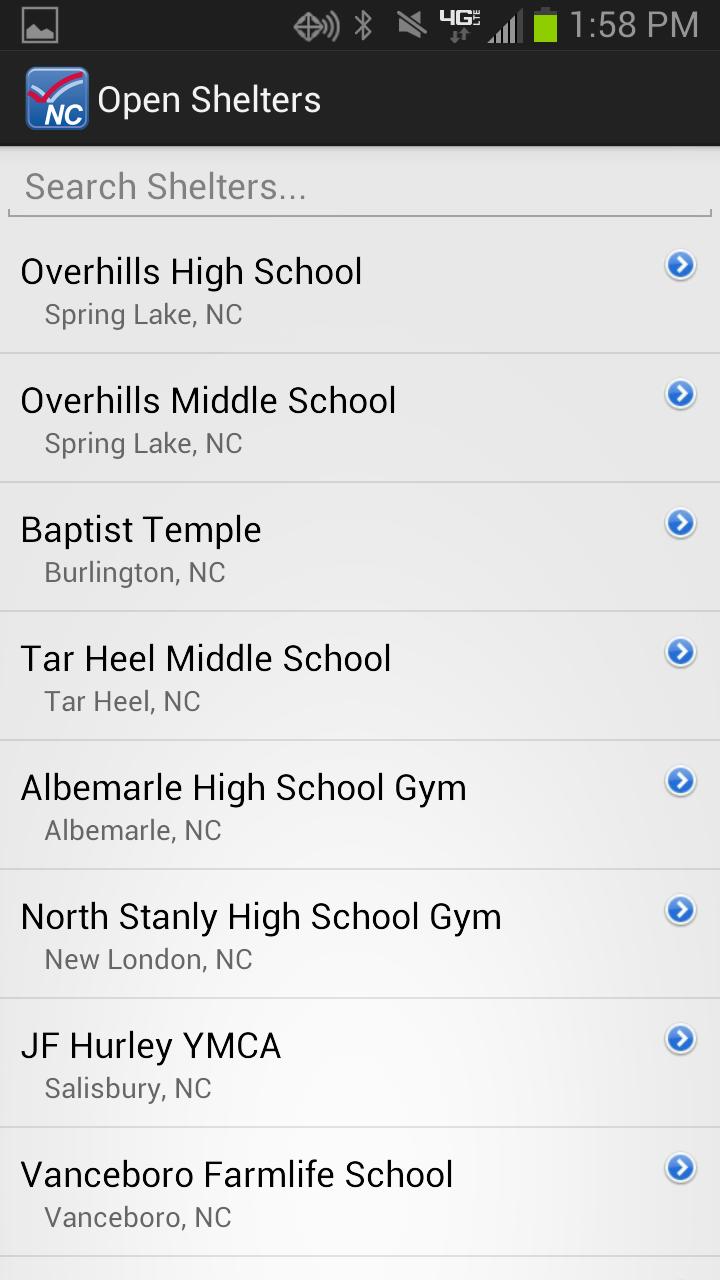View JF Hurley YMCA shelter details

[x=360, y=1064]
